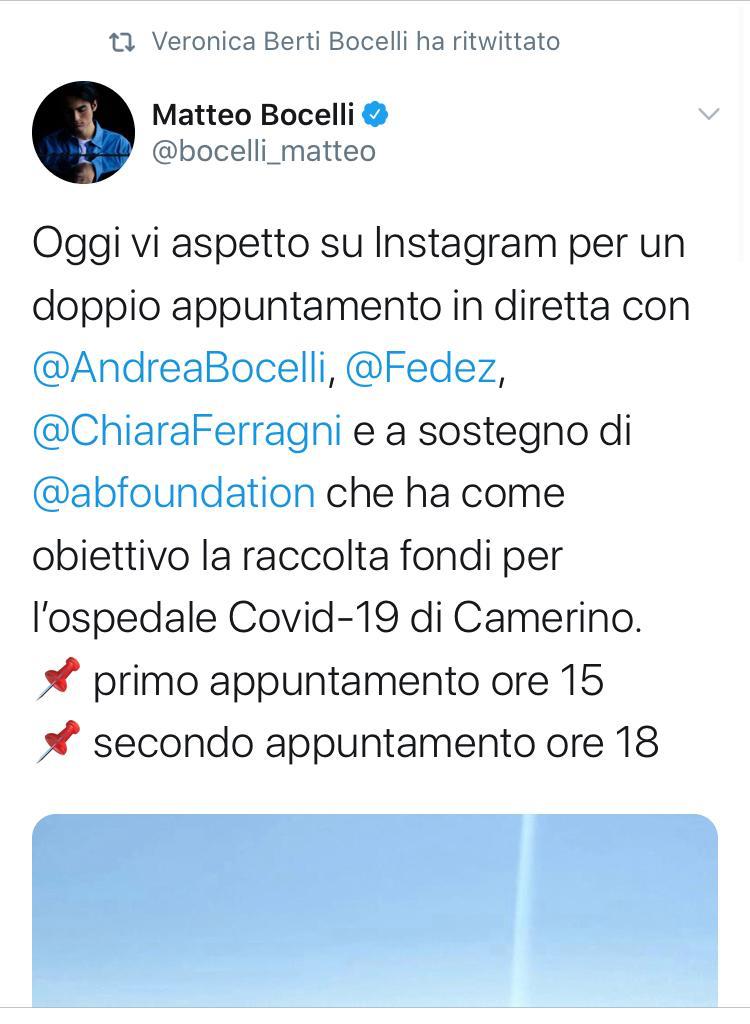The height and width of the screenshot is (1024, 750).
Task: Visit the @ChiaraFerragni profile link
Action: (187, 431)
